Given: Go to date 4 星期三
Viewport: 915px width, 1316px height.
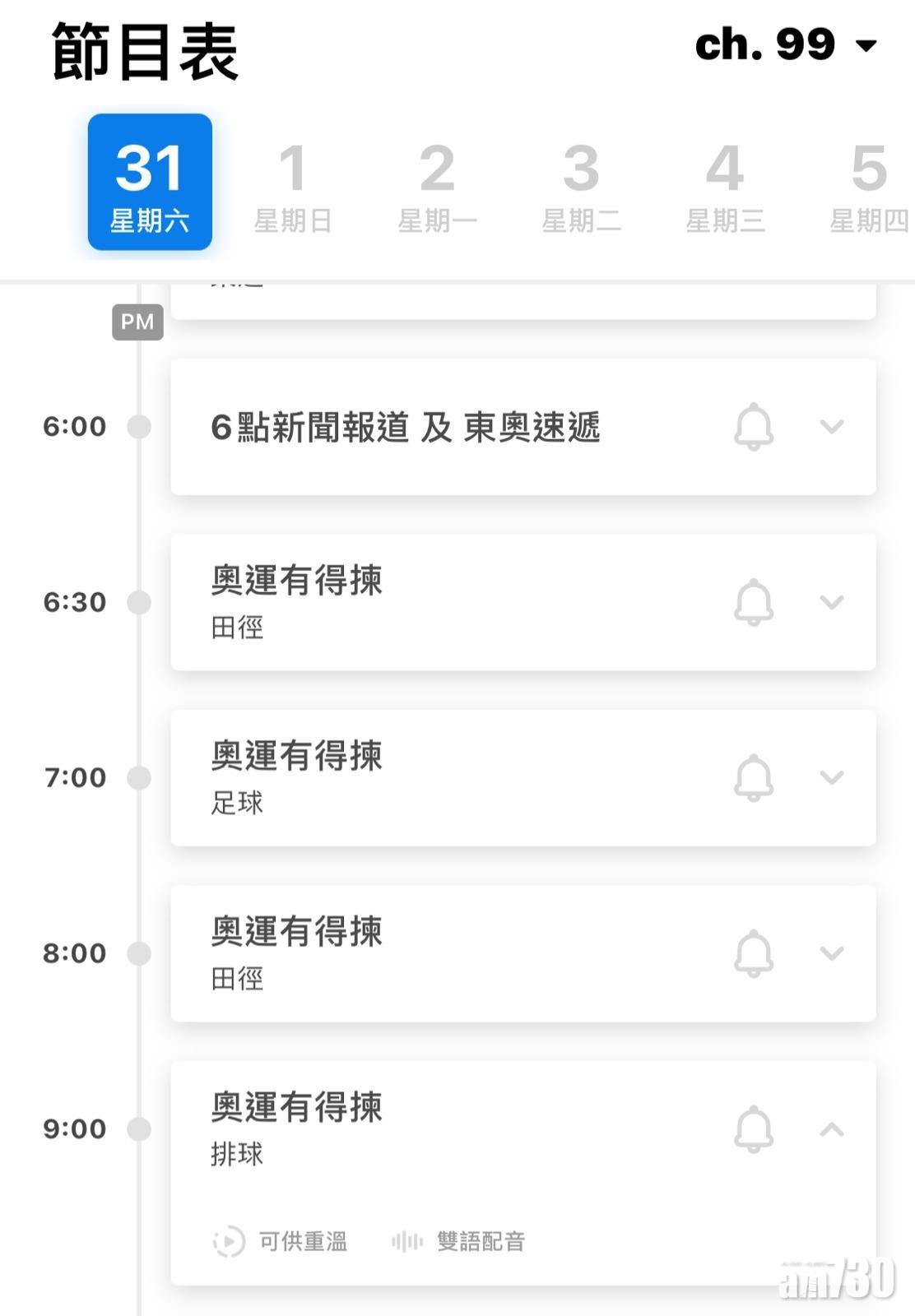Looking at the screenshot, I should tap(725, 184).
